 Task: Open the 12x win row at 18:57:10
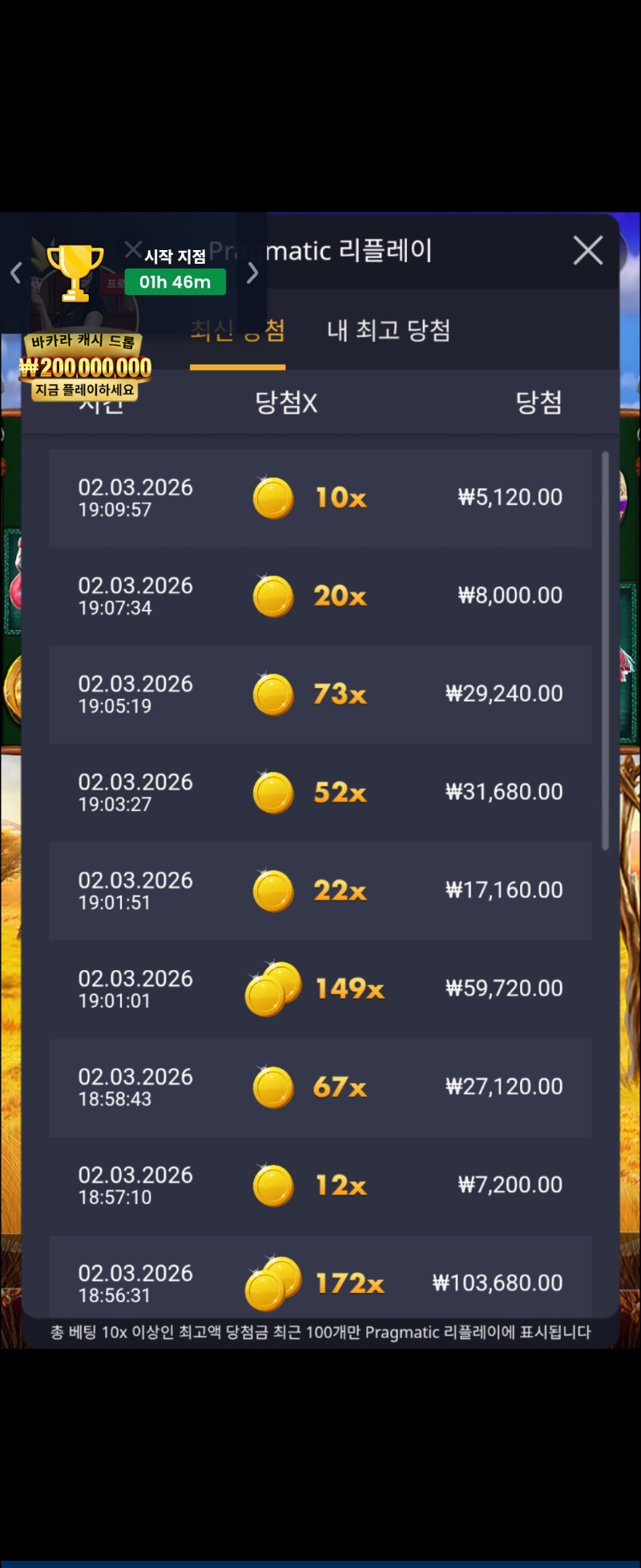coord(320,1186)
